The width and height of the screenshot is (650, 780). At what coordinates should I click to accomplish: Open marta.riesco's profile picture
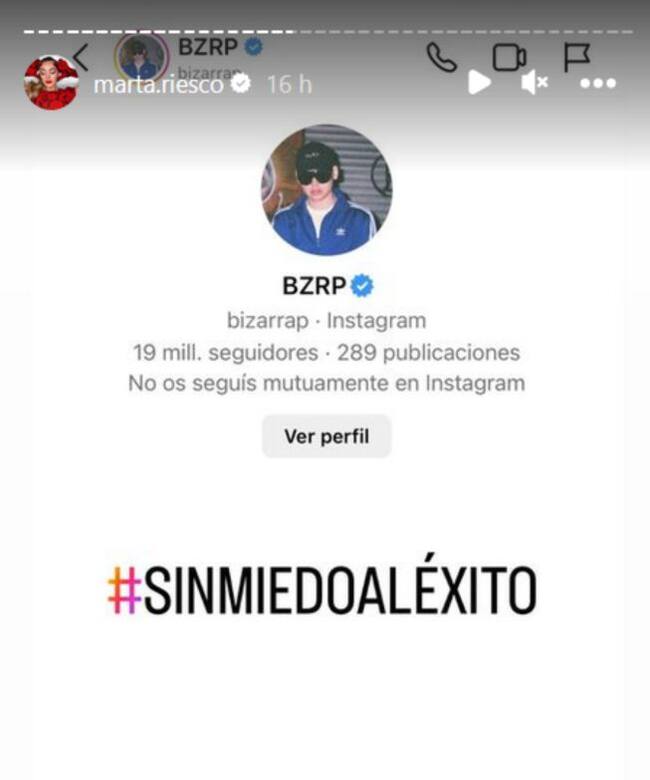click(x=51, y=82)
